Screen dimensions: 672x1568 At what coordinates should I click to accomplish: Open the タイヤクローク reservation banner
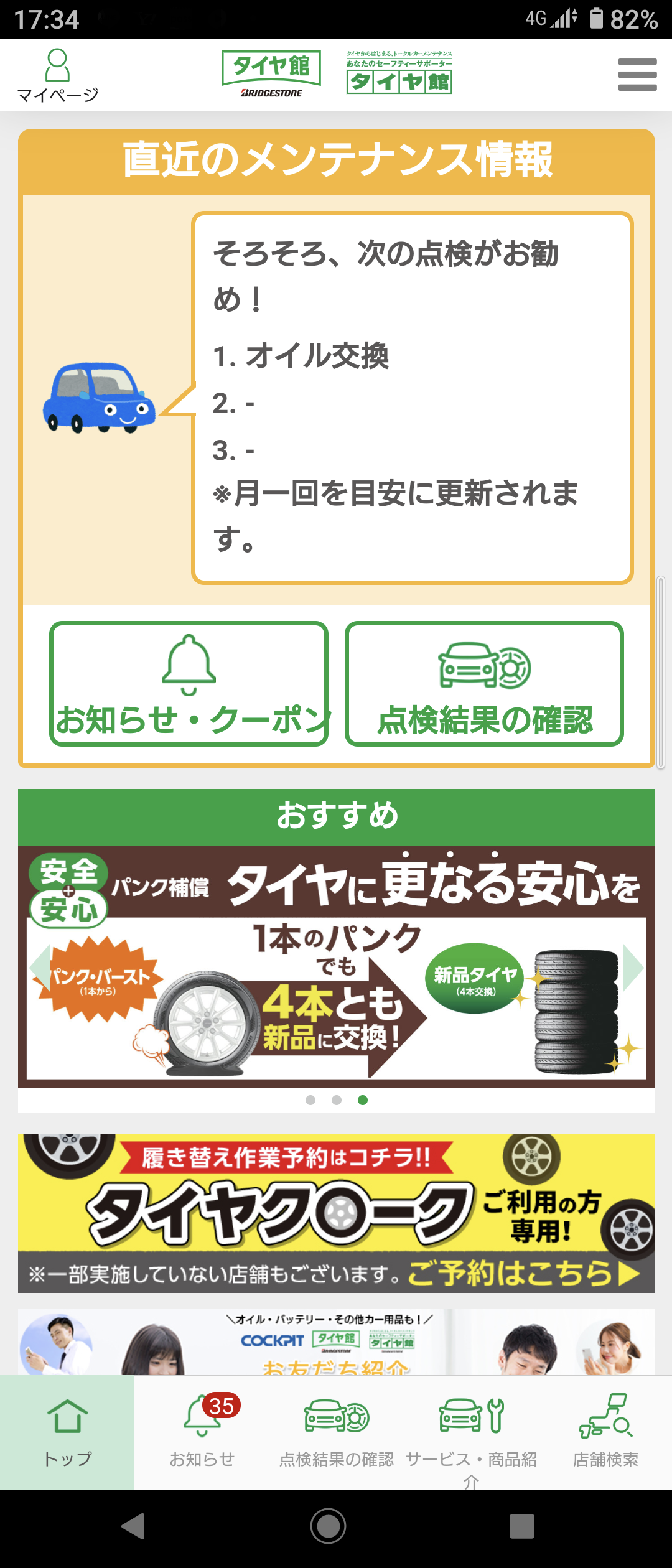336,1212
